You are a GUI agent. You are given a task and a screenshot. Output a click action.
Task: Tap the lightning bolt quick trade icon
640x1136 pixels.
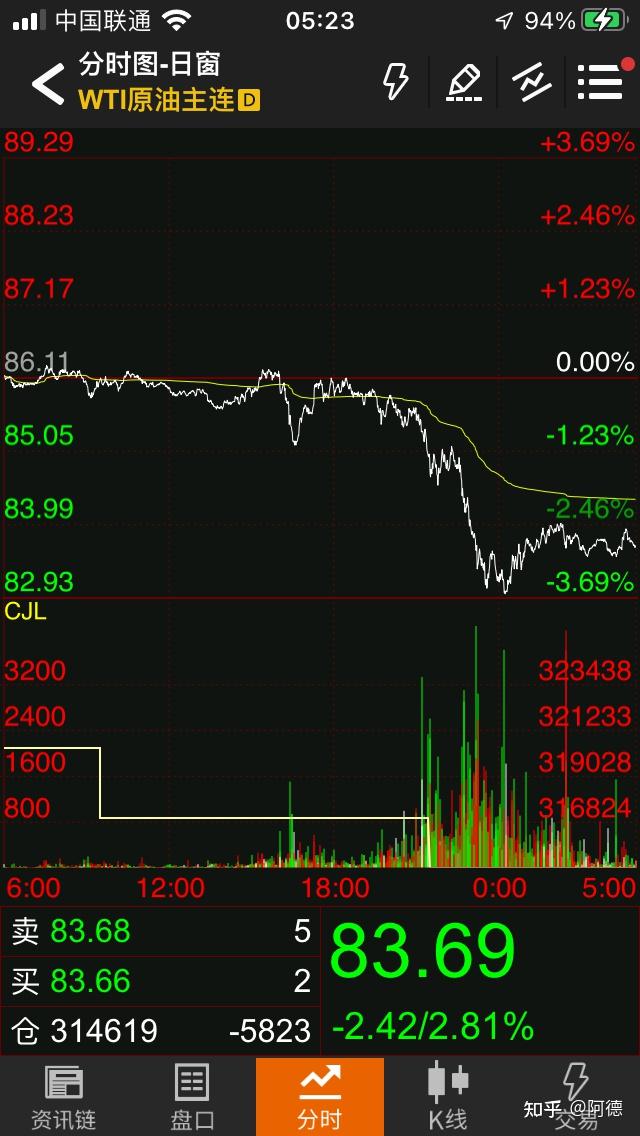pyautogui.click(x=396, y=82)
